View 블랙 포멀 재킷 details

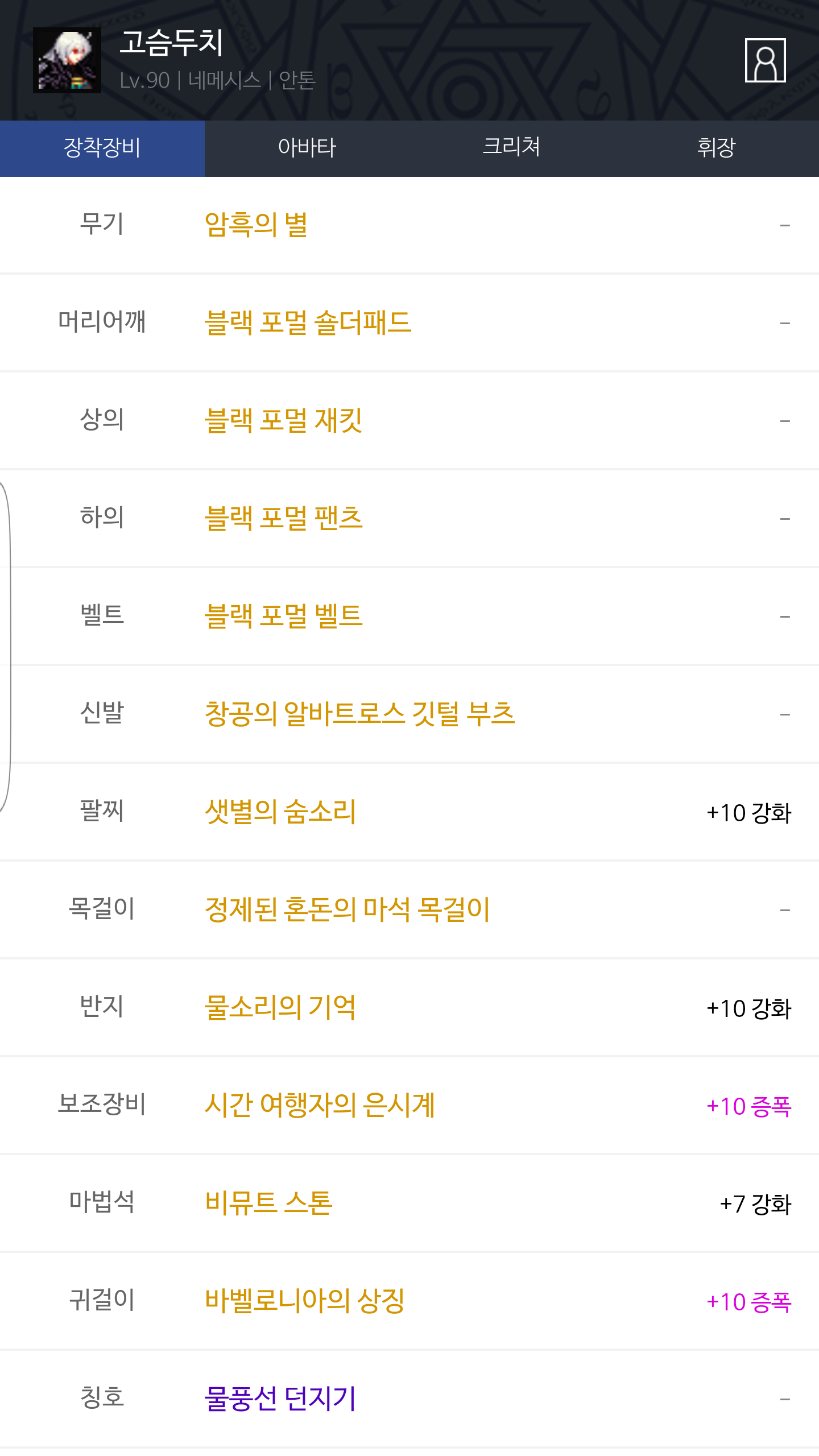pyautogui.click(x=409, y=421)
